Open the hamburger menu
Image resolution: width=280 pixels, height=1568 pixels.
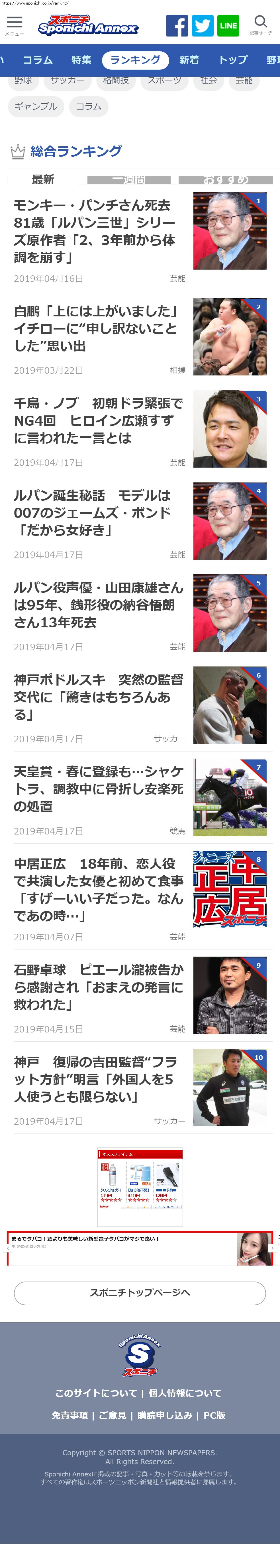15,24
